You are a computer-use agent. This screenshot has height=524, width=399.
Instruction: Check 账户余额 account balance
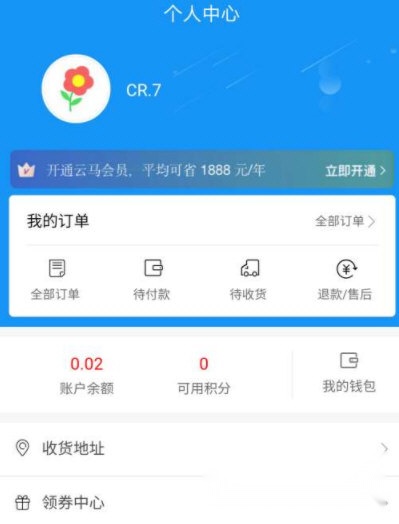click(x=87, y=375)
